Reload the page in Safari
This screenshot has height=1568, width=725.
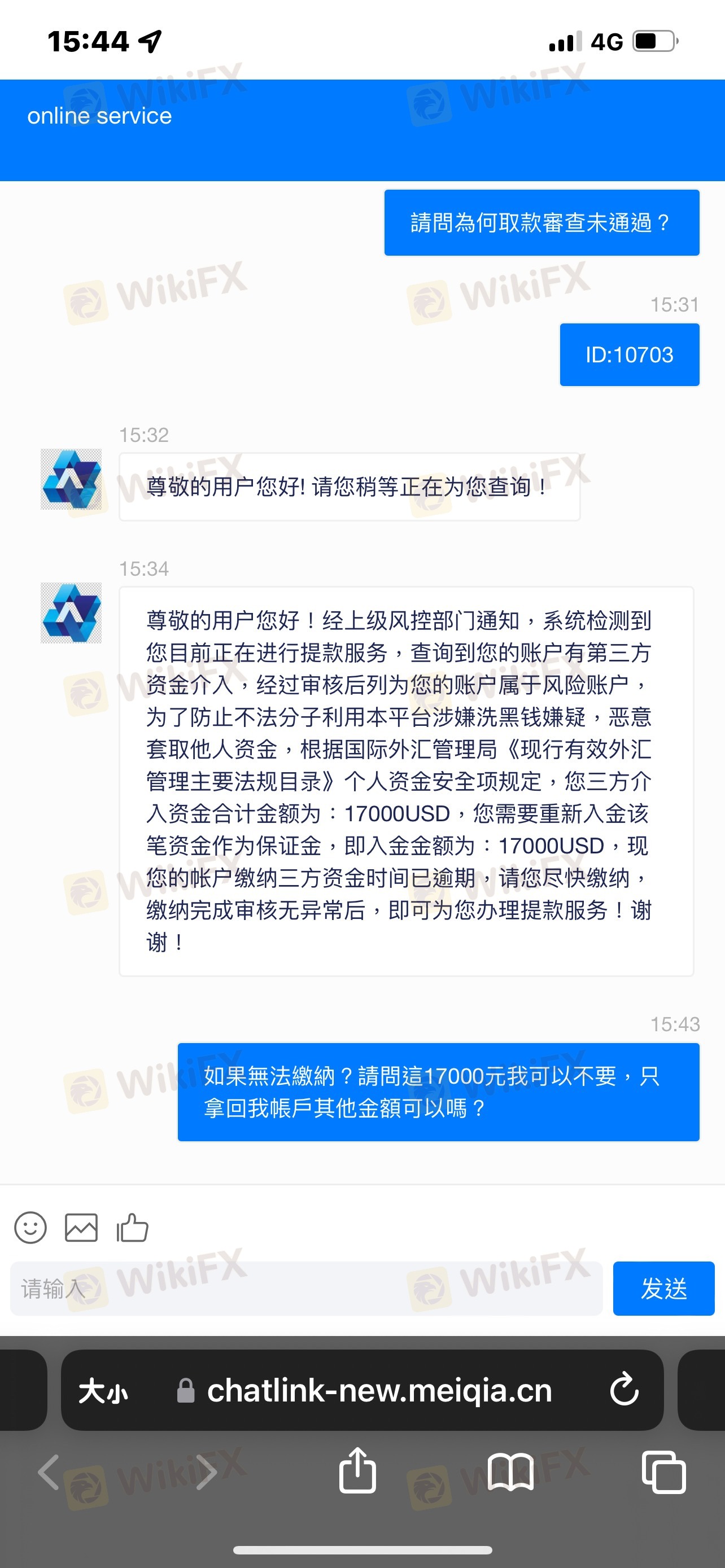624,1390
